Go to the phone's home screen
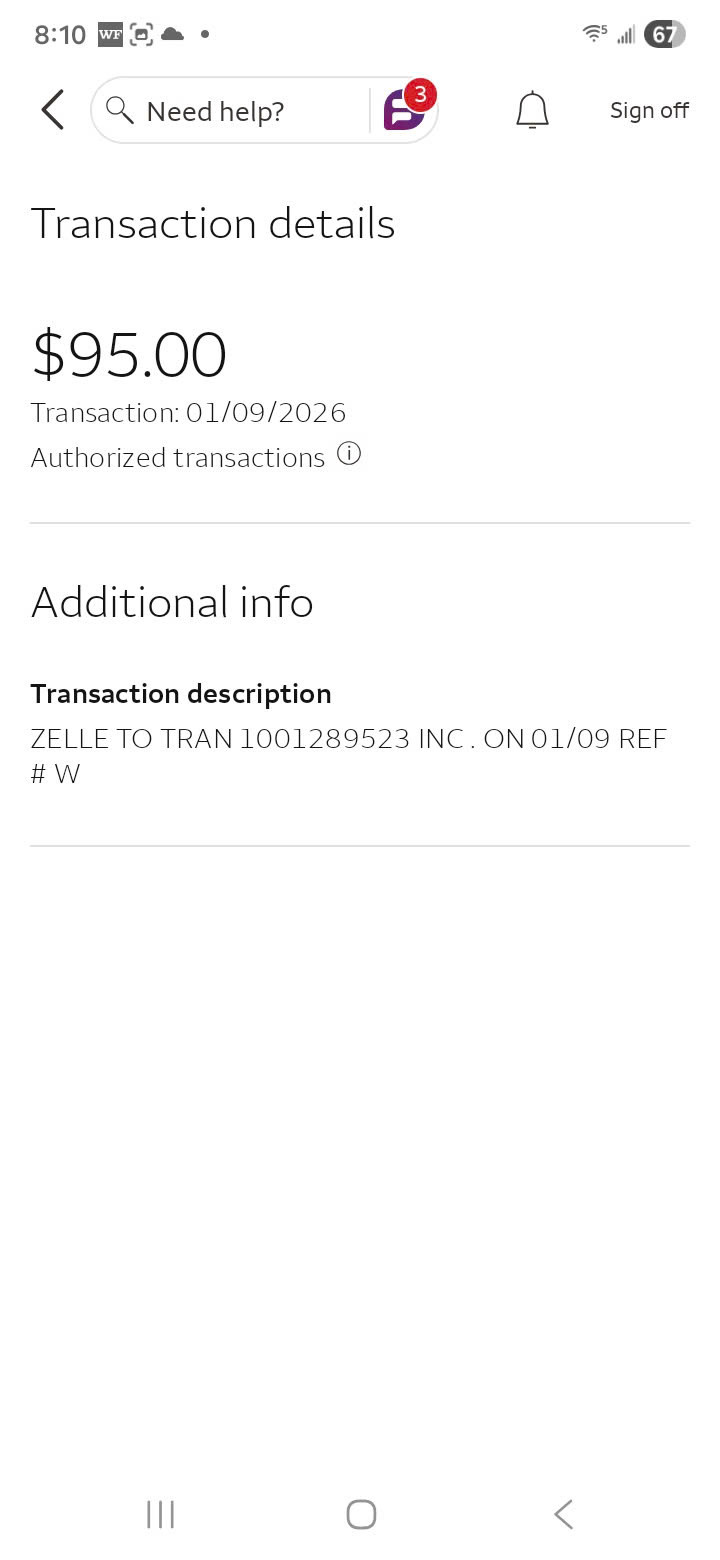The width and height of the screenshot is (720, 1560). pyautogui.click(x=361, y=1514)
